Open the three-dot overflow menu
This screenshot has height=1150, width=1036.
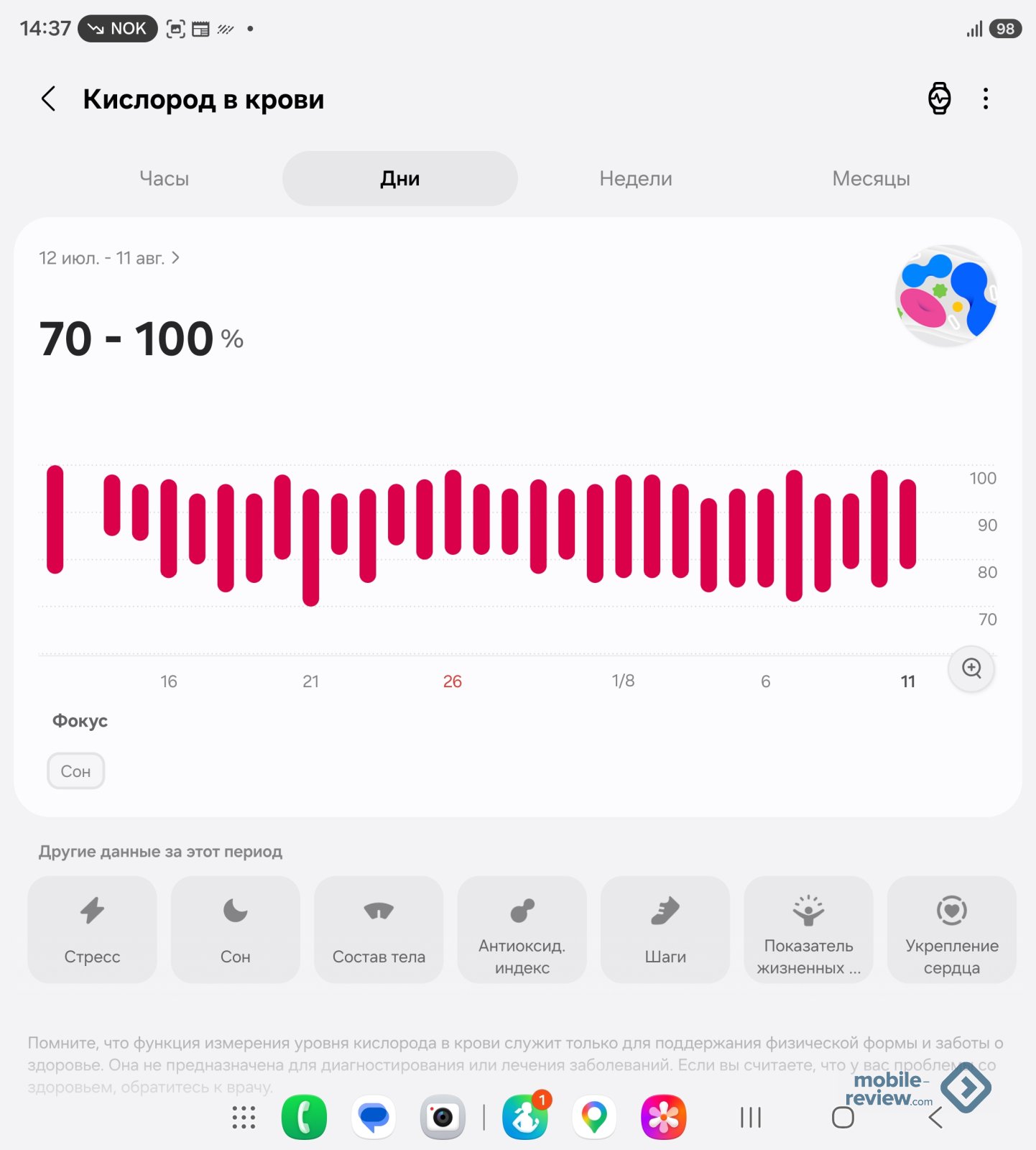[986, 98]
